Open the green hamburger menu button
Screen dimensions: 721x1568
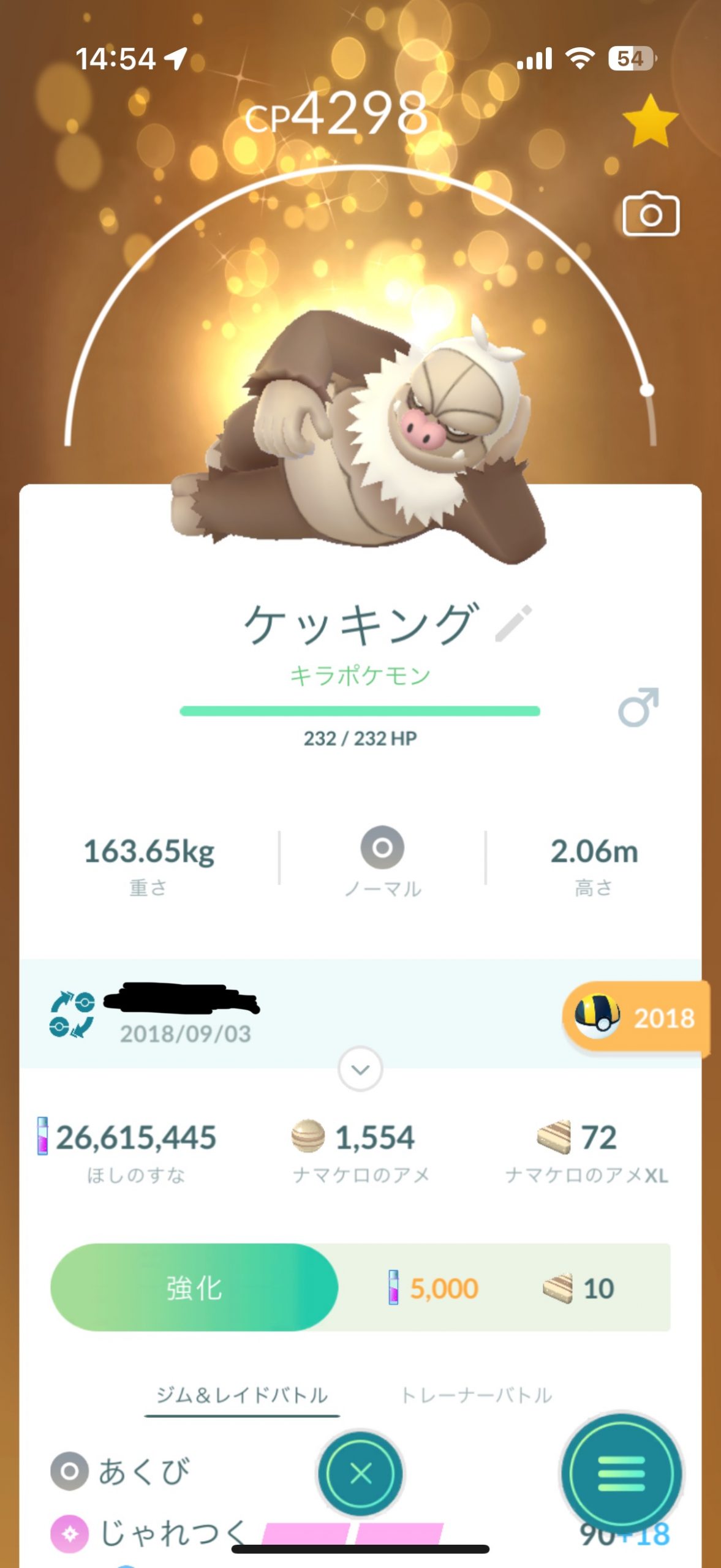(621, 1474)
